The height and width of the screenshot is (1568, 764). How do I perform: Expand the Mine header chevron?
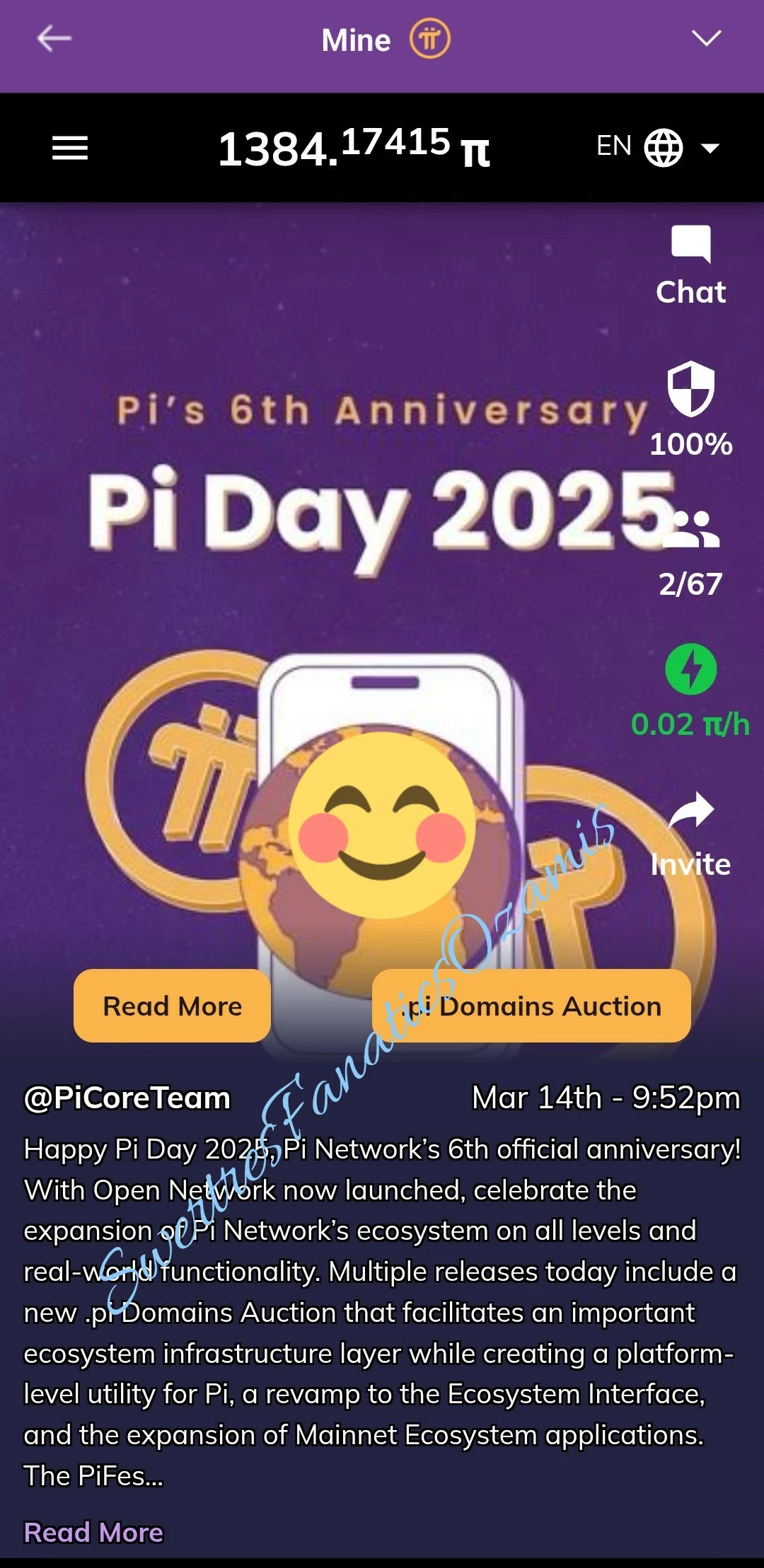pyautogui.click(x=706, y=38)
